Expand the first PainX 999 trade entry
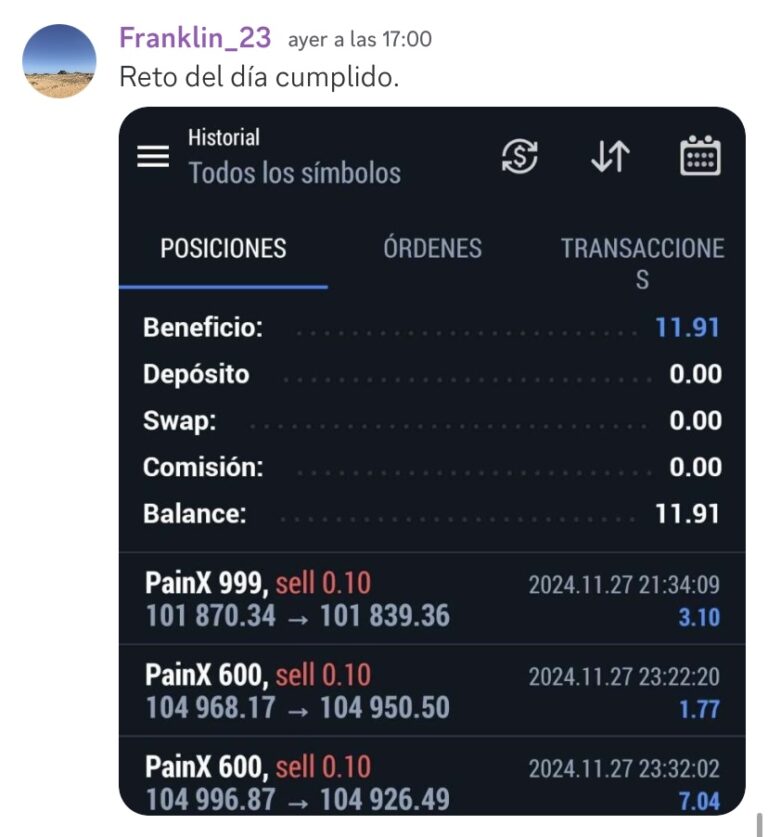Screen dimensions: 768x837 430,598
